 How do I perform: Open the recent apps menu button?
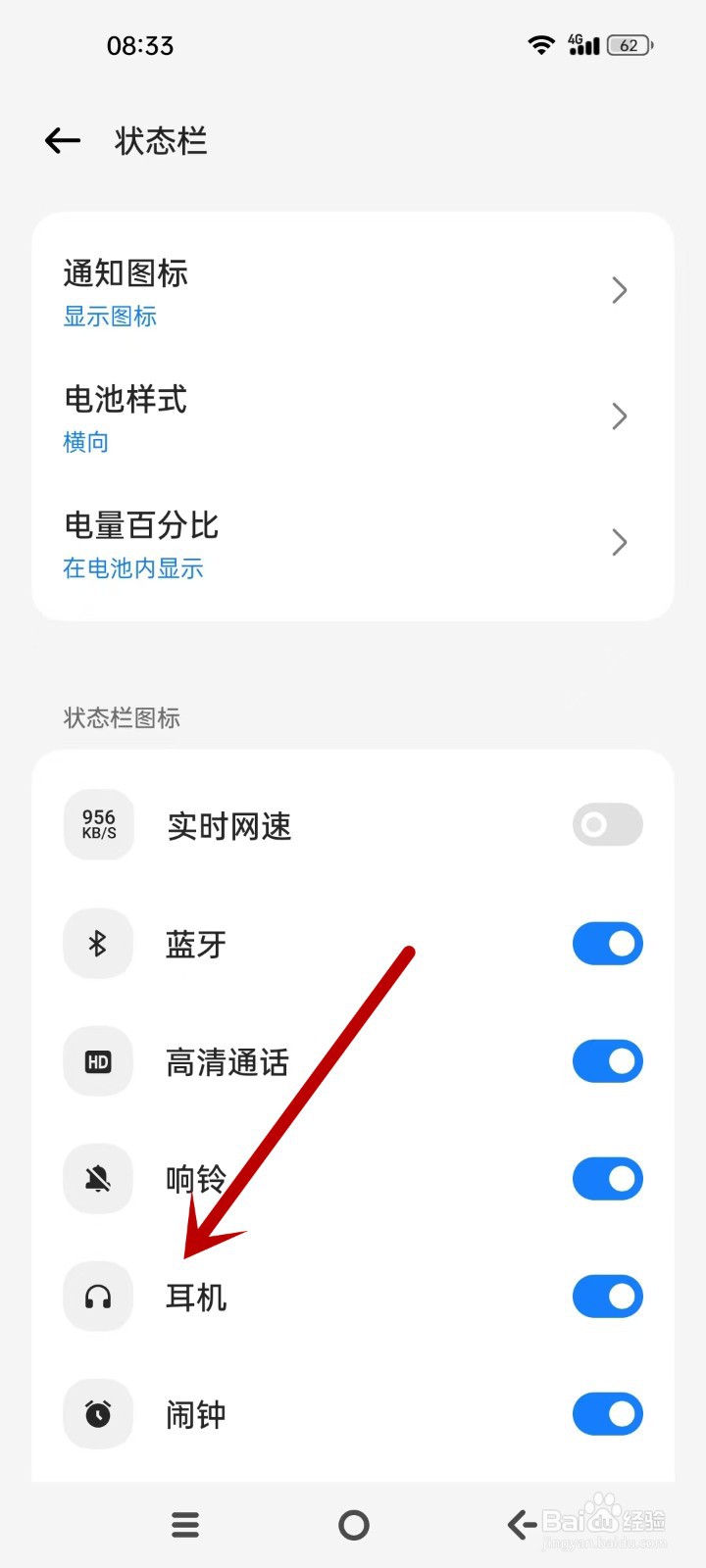tap(184, 1524)
